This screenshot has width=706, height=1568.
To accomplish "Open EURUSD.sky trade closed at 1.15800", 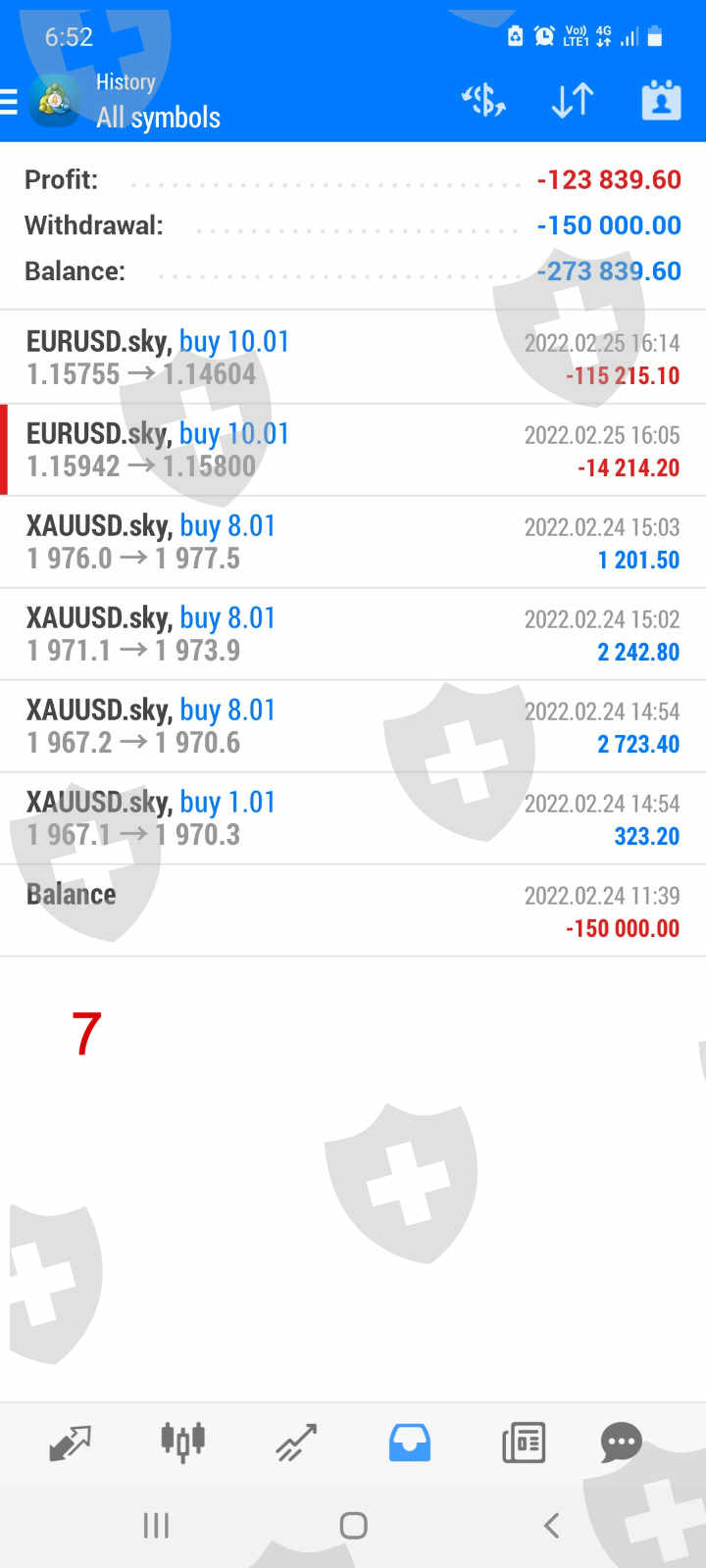I will pos(353,450).
